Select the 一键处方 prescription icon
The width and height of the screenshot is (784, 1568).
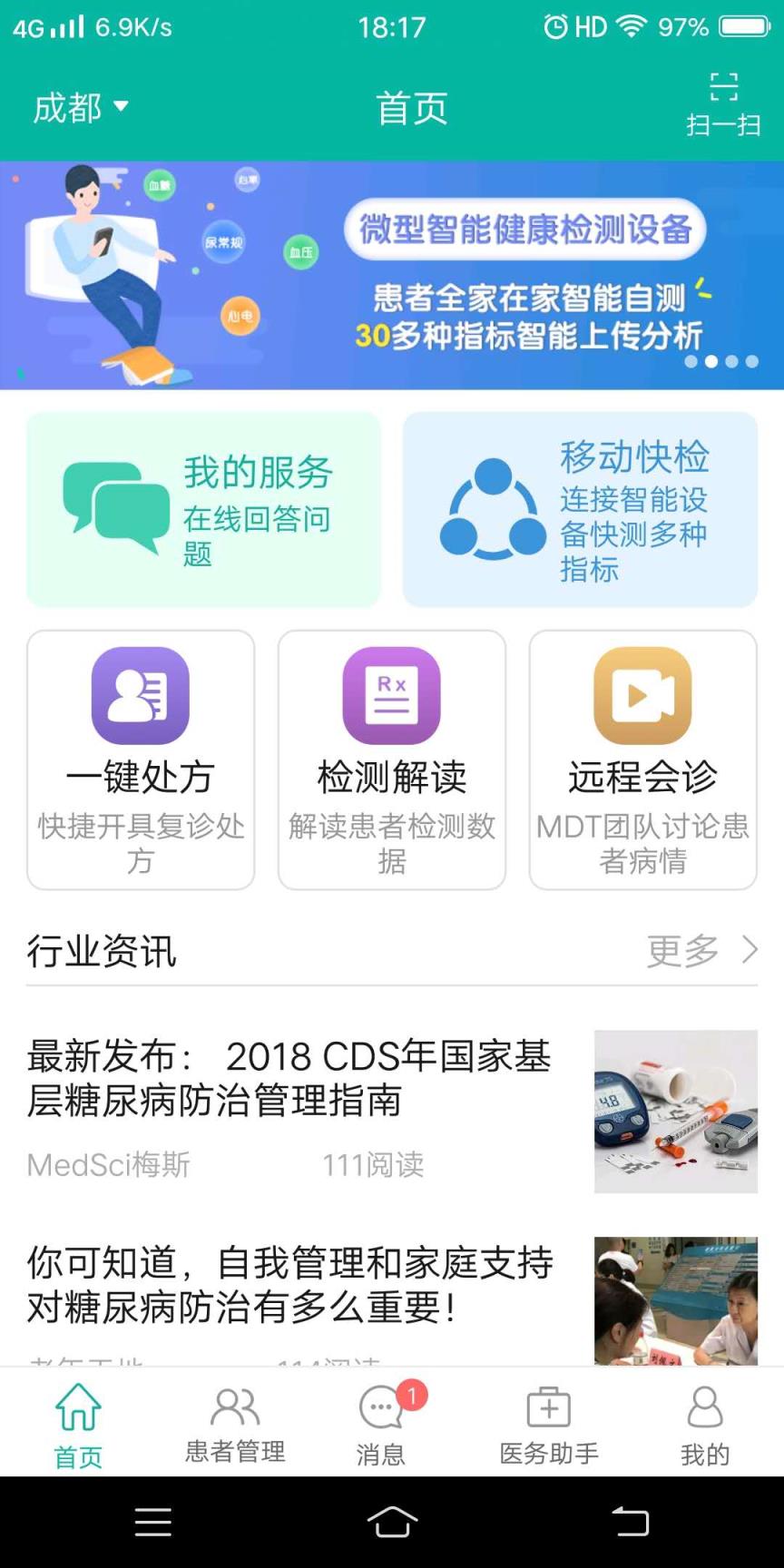pos(140,760)
